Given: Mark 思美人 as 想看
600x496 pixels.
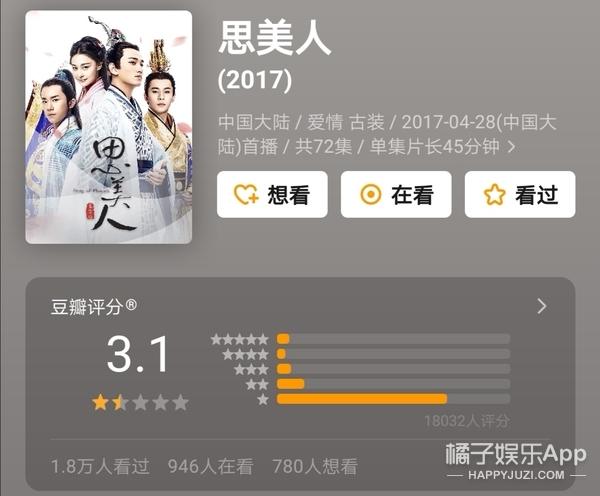Looking at the screenshot, I should click(x=272, y=195).
